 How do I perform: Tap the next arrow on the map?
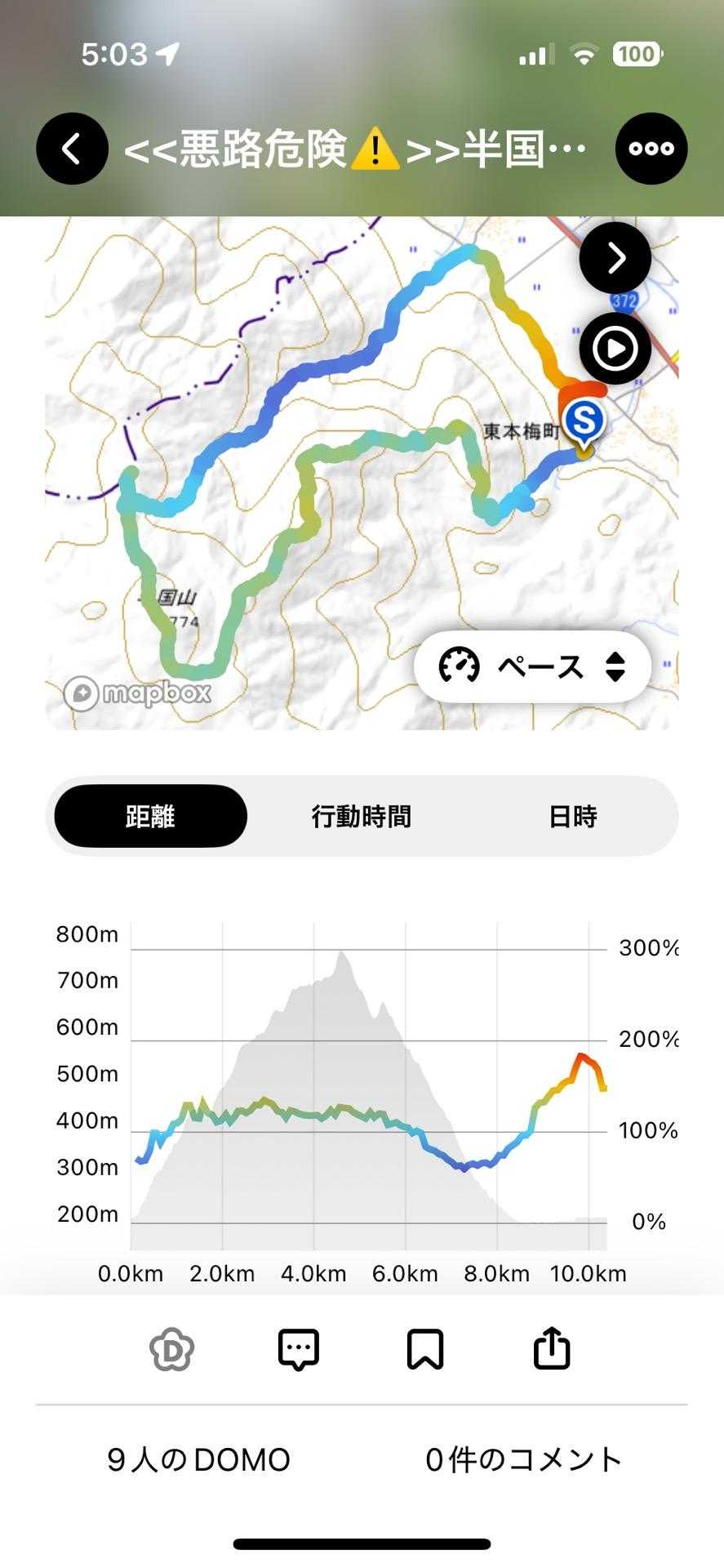[615, 258]
